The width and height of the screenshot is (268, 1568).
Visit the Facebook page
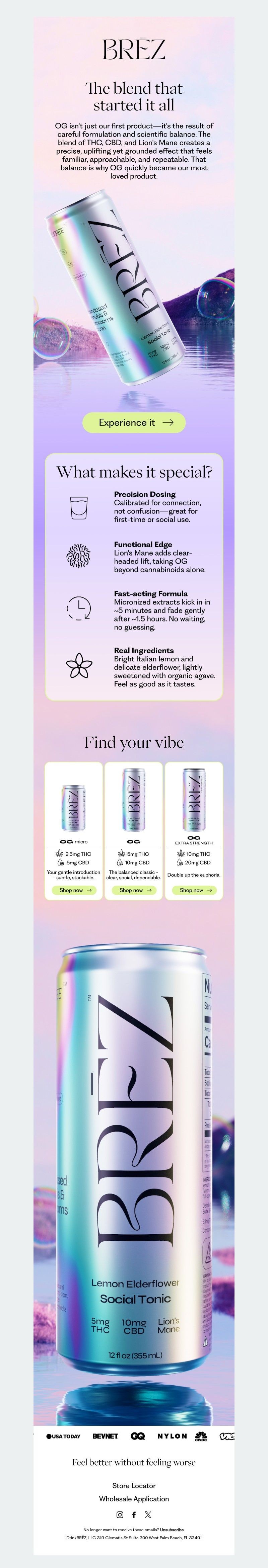click(134, 1514)
